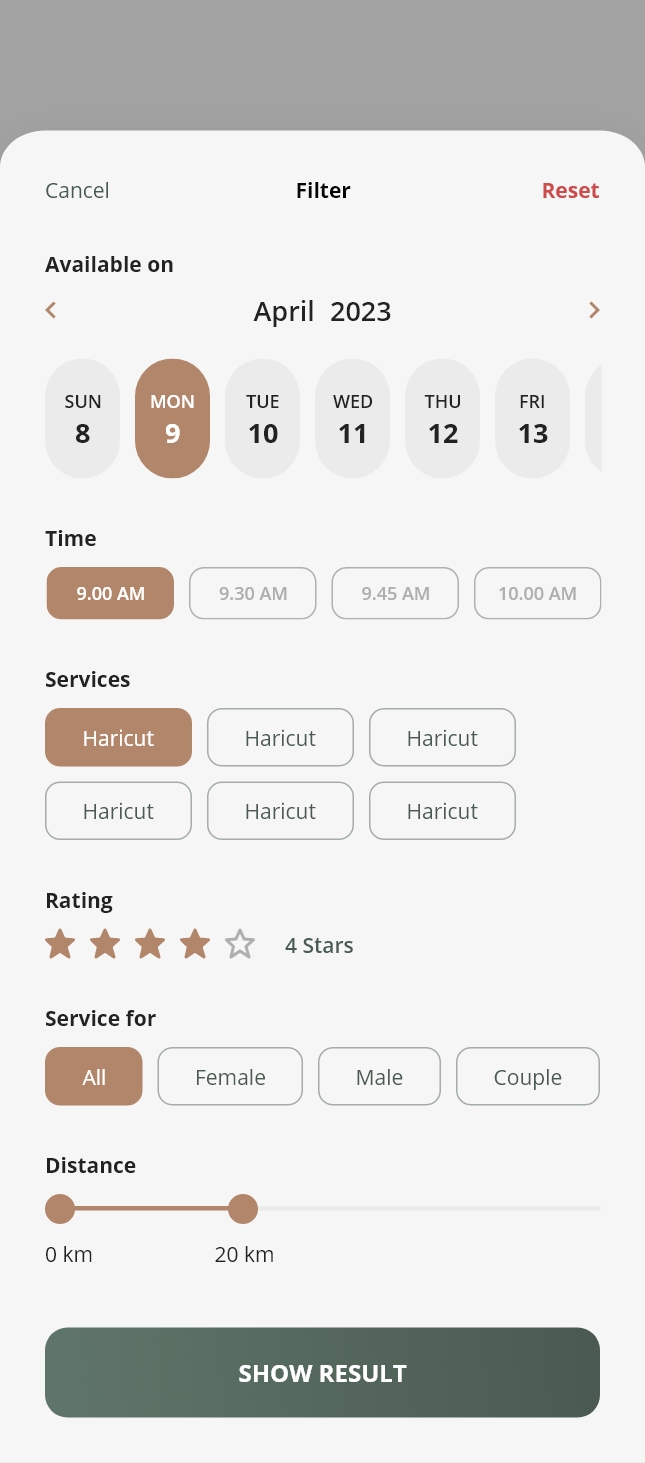The height and width of the screenshot is (1463, 645).
Task: Pick the 10.00 AM time slot
Action: coord(537,593)
